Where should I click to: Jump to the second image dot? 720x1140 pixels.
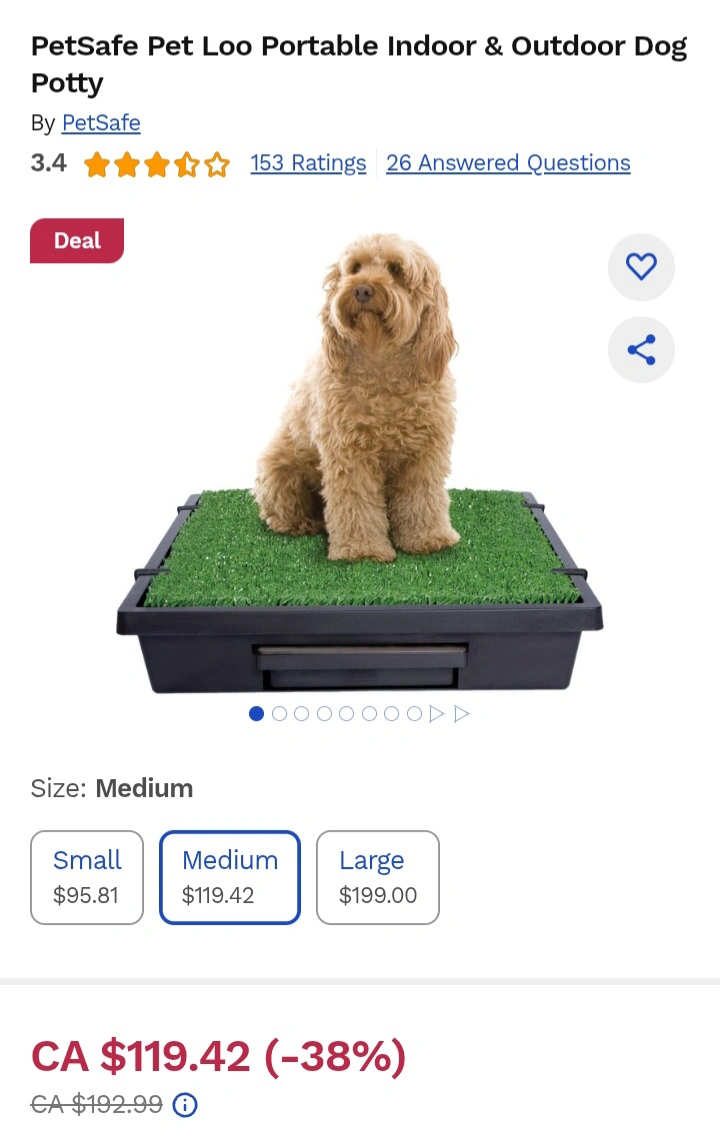coord(279,714)
